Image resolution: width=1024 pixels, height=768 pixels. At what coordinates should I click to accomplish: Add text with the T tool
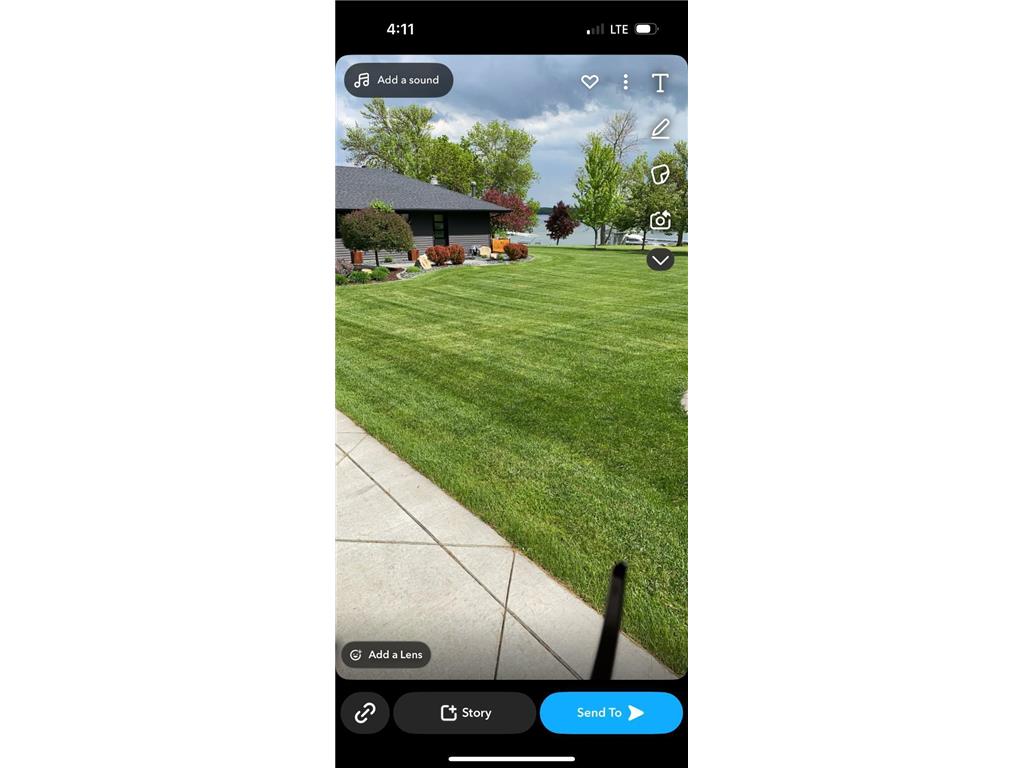[x=660, y=83]
